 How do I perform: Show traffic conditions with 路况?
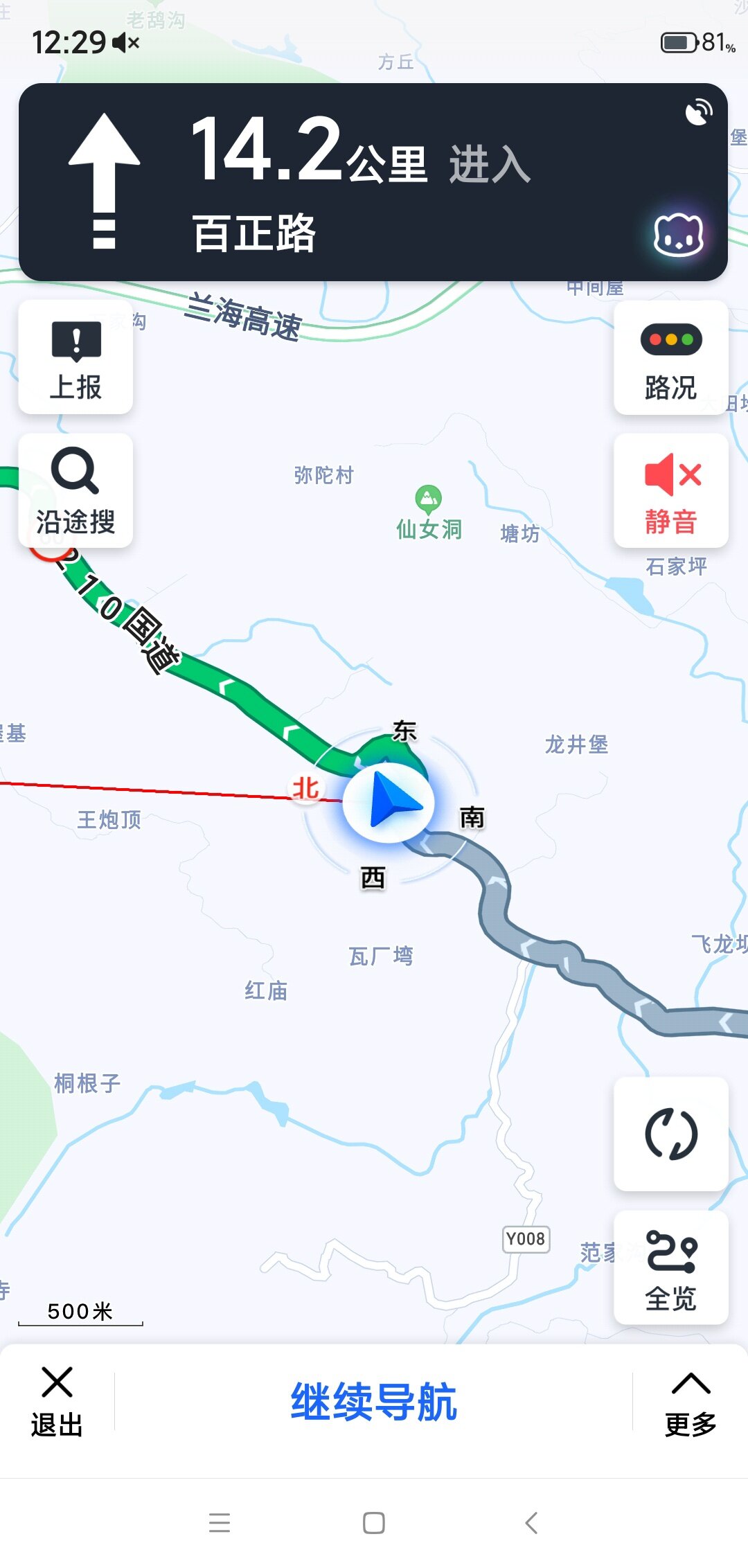tap(670, 358)
